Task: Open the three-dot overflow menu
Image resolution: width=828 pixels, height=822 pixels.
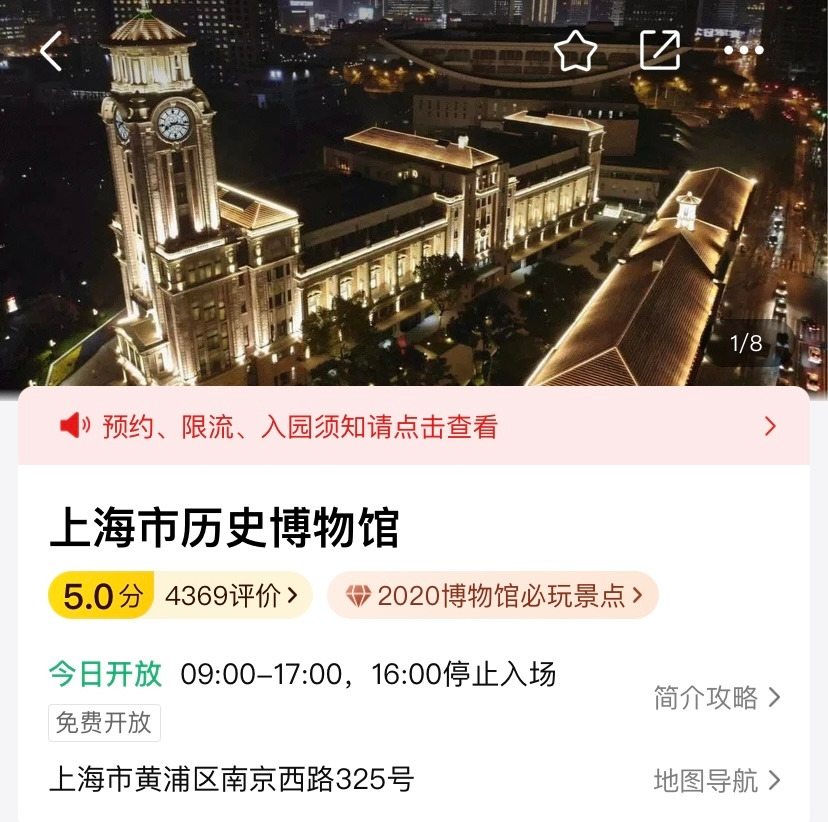Action: (x=743, y=50)
